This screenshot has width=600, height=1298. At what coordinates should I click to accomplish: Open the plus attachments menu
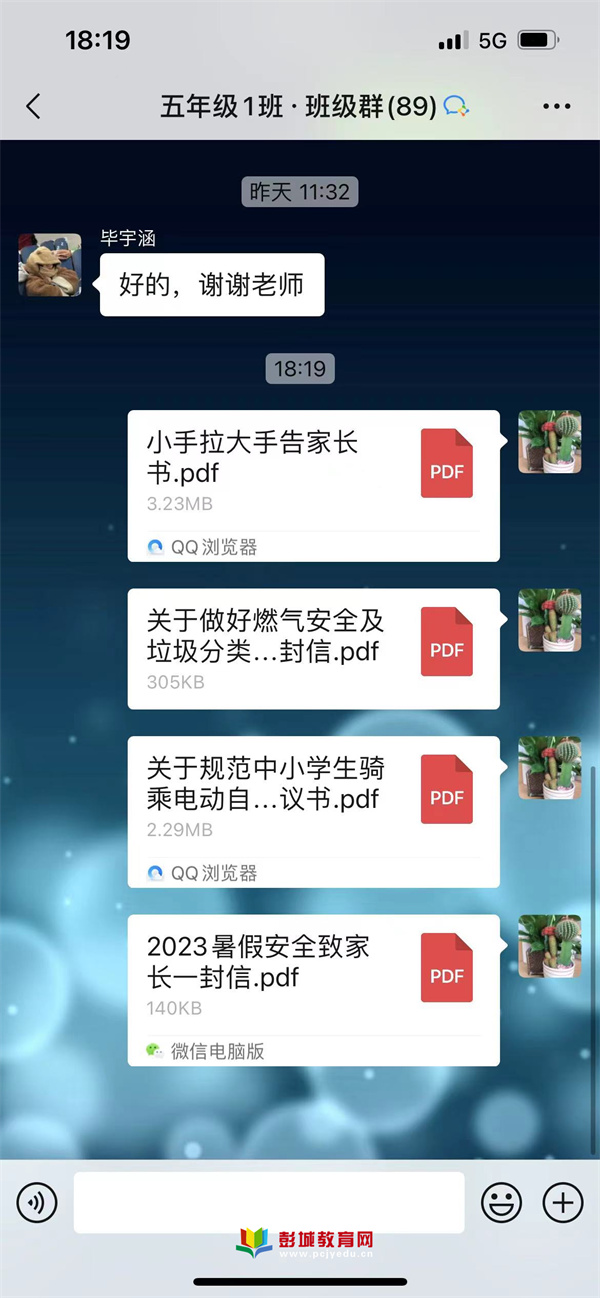click(562, 1202)
